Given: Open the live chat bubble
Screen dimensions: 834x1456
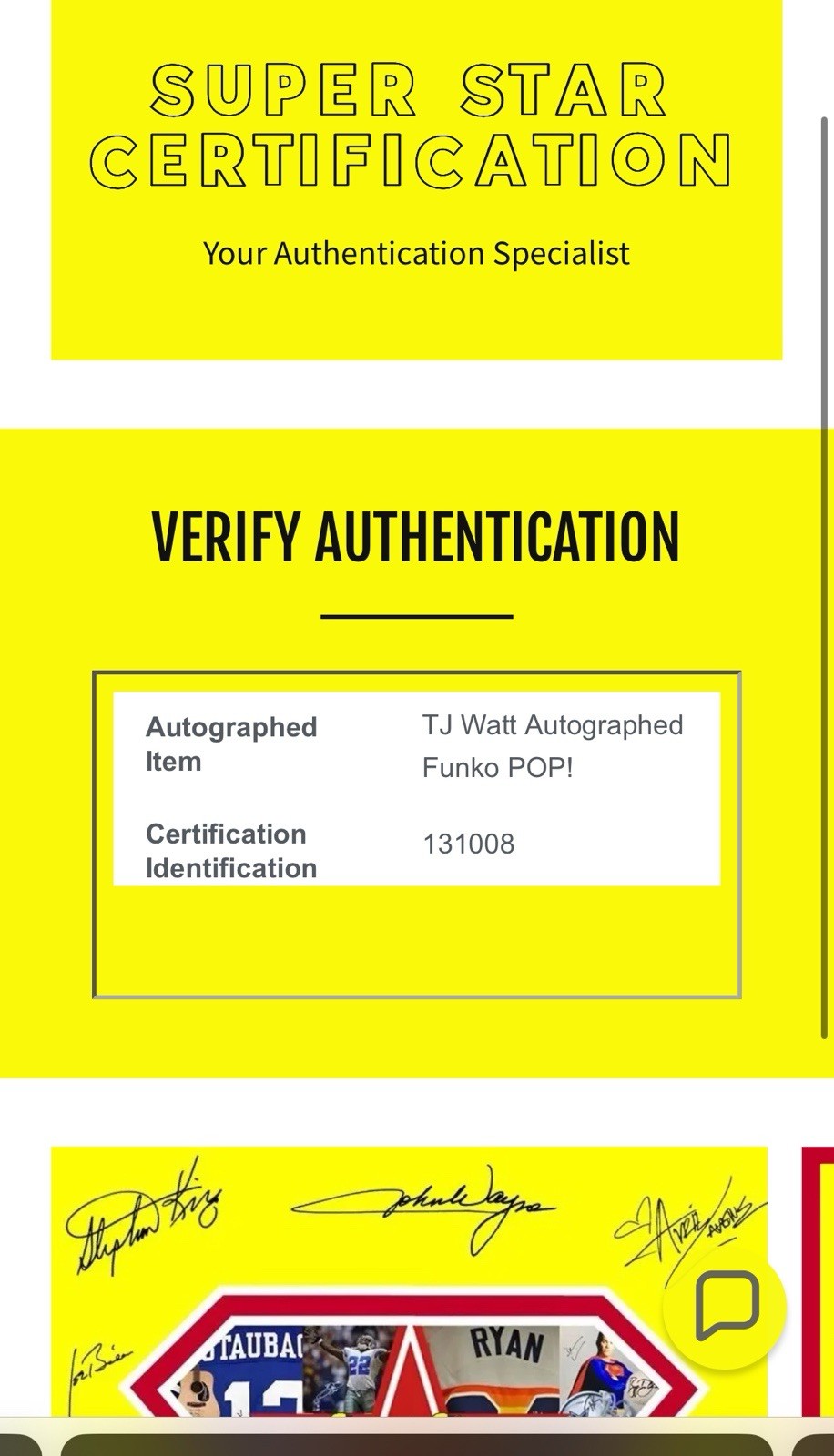Looking at the screenshot, I should [726, 1307].
